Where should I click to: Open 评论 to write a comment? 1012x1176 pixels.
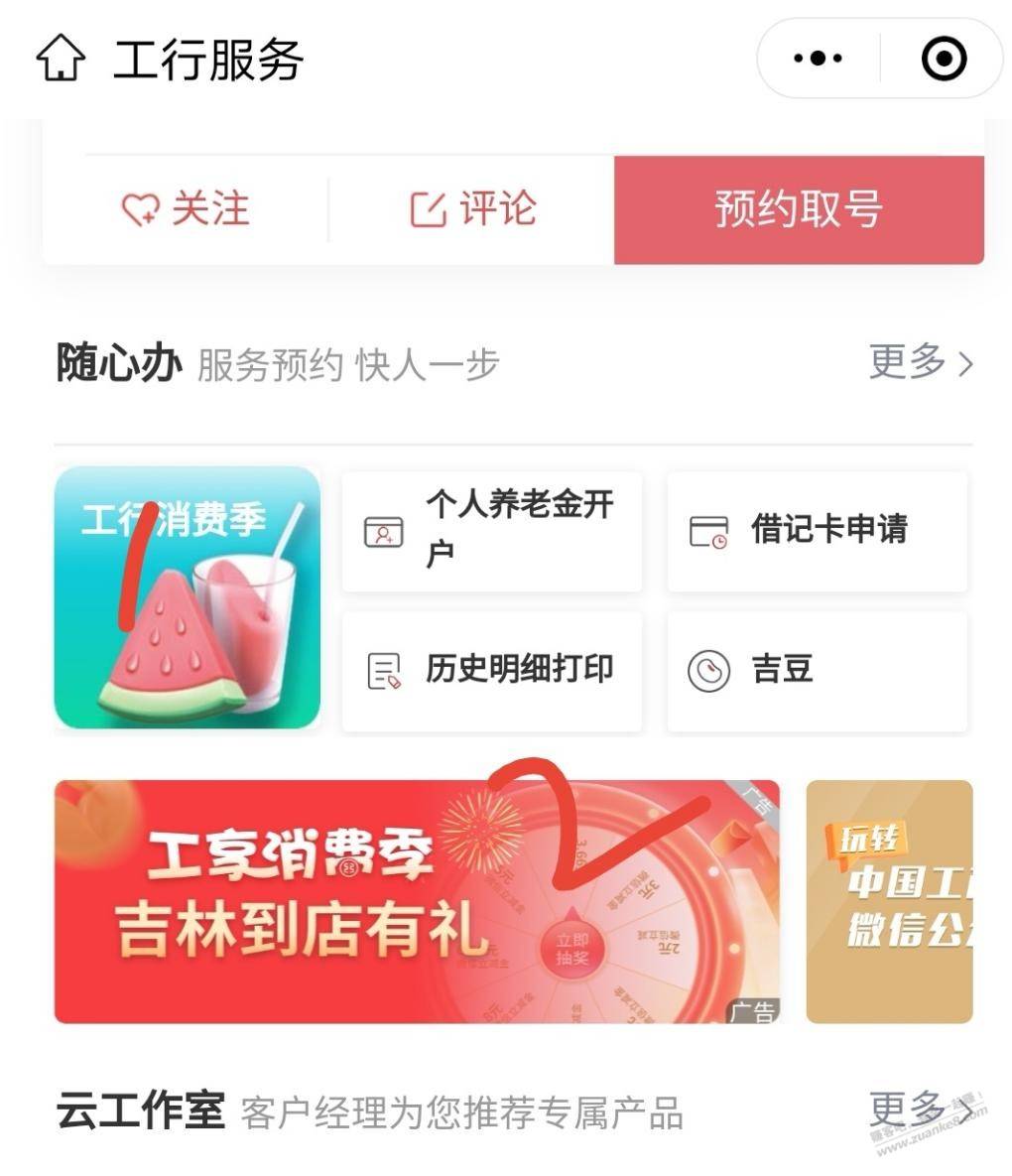pos(472,209)
